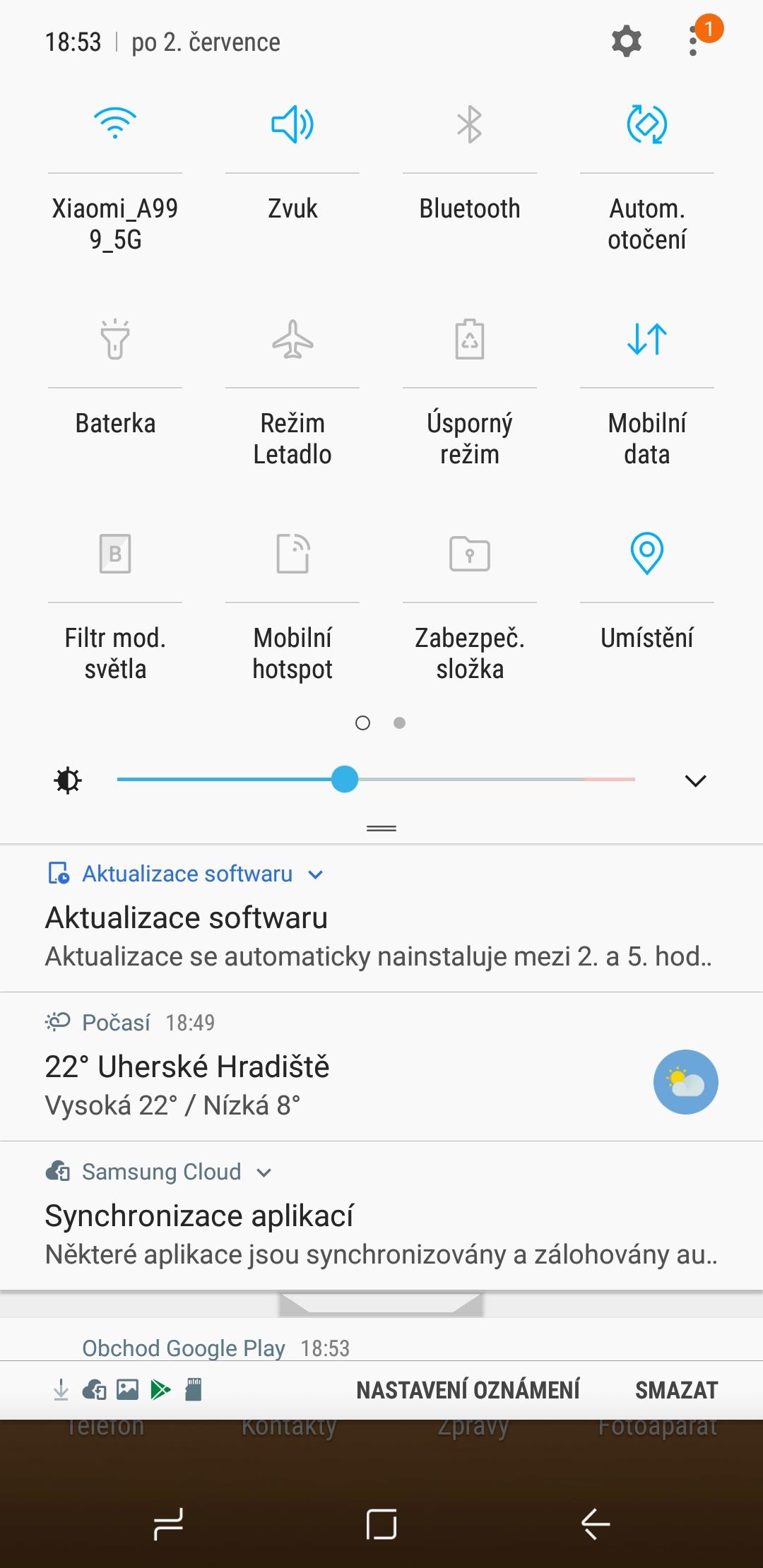Enable Filtr mod. světla
The image size is (763, 1568).
115,553
